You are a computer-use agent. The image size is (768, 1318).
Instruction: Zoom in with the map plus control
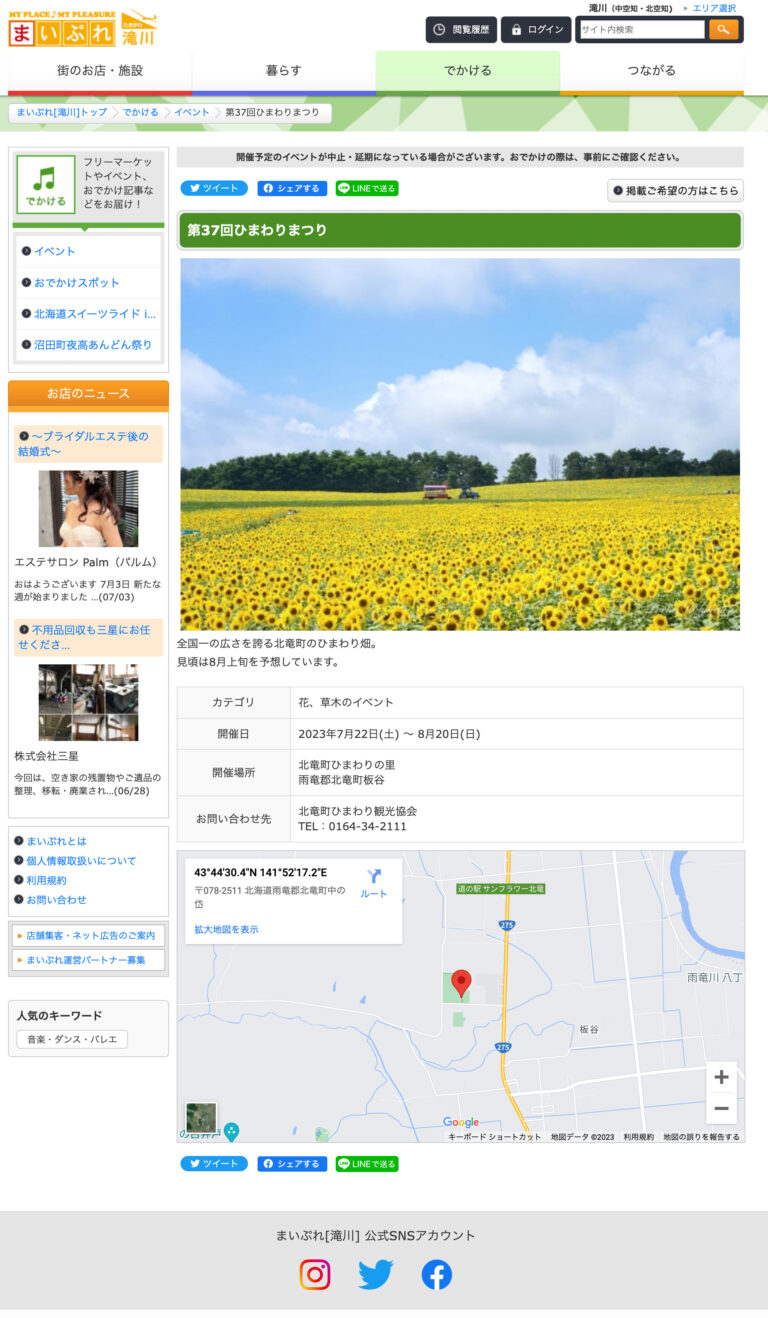(x=722, y=1076)
